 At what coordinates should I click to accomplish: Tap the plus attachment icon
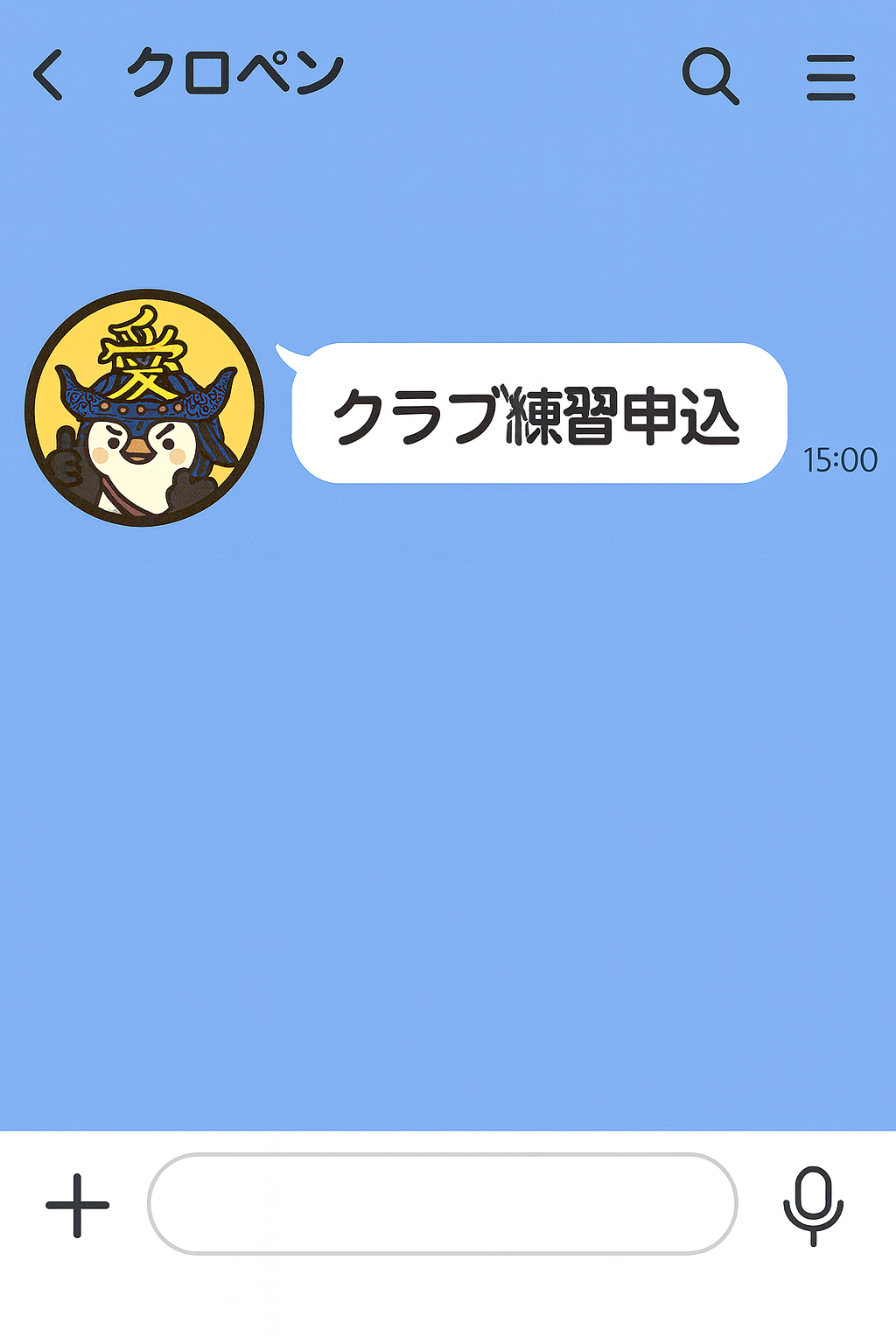coord(78,1205)
